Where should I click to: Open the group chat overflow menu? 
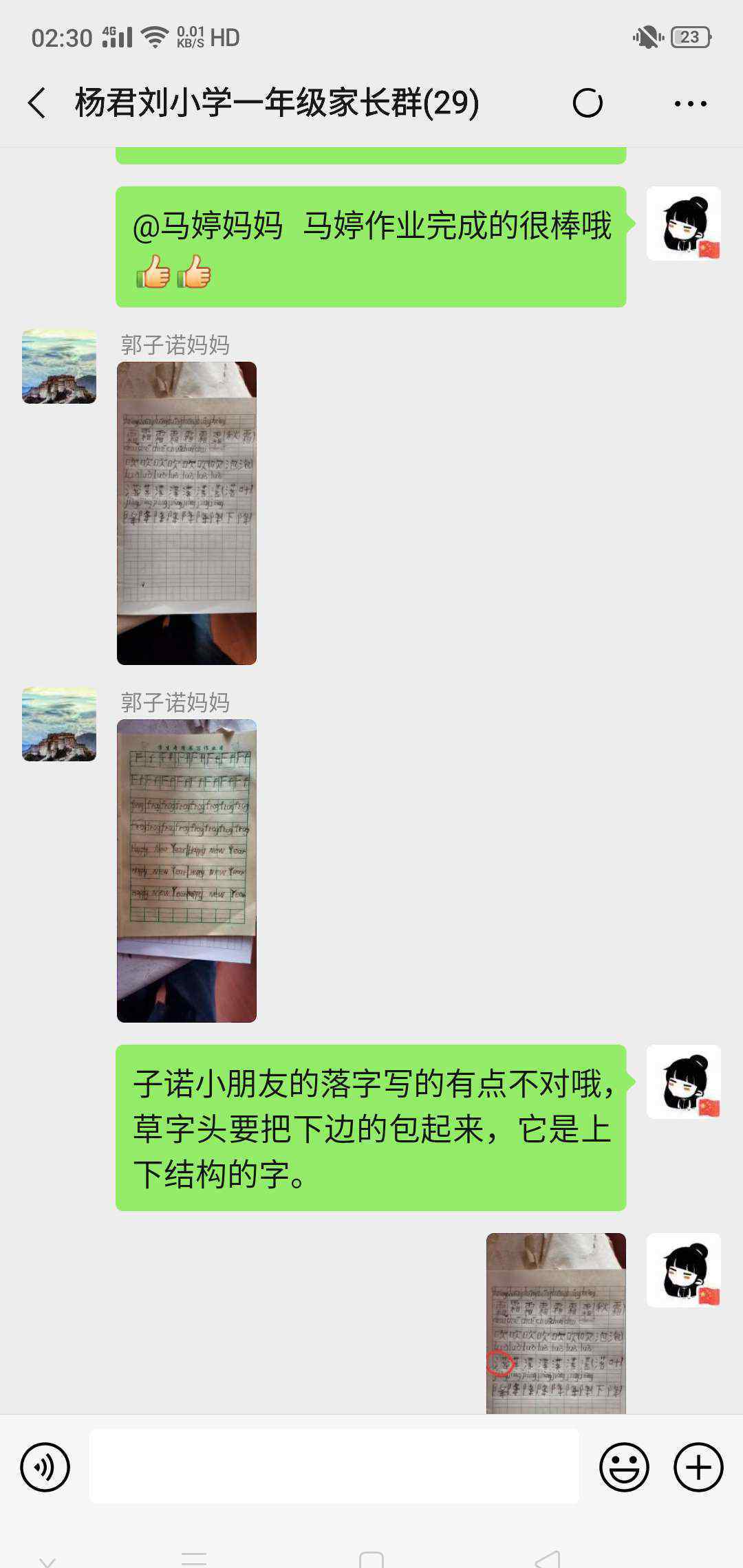690,103
